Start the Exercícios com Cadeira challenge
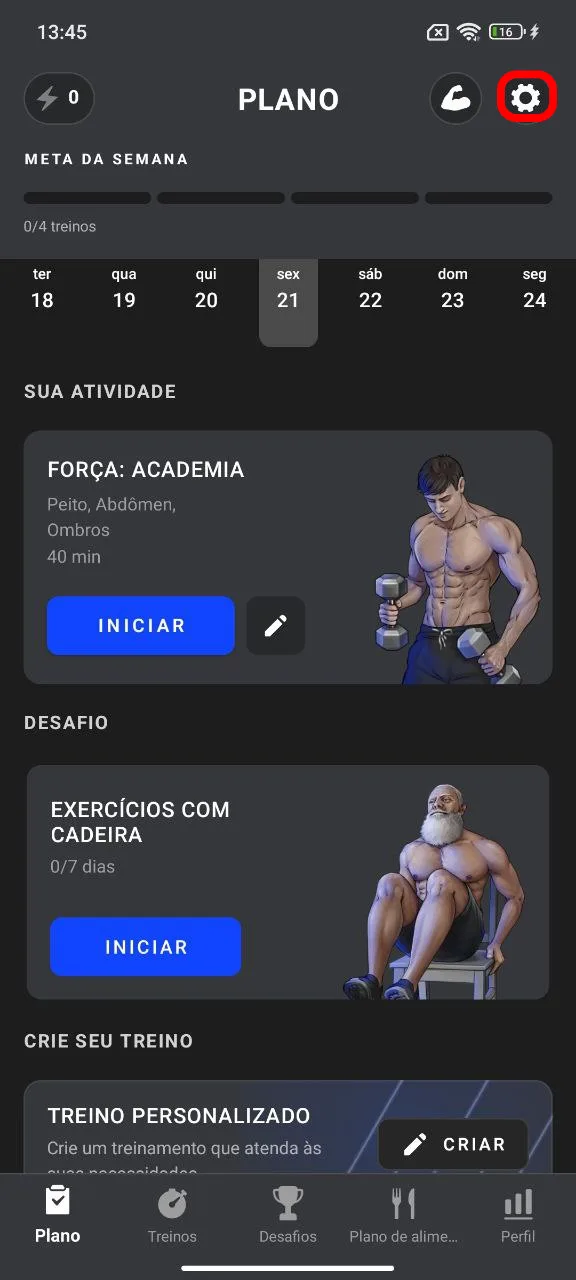576x1280 pixels. pos(146,947)
